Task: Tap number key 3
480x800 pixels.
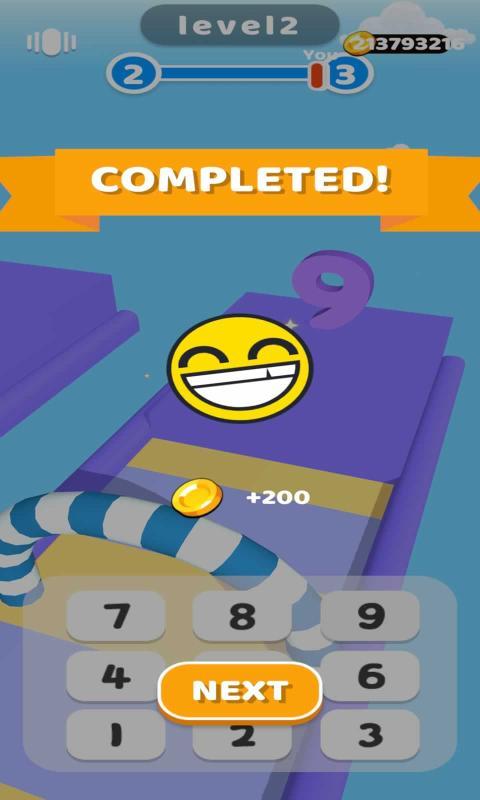Action: (370, 735)
